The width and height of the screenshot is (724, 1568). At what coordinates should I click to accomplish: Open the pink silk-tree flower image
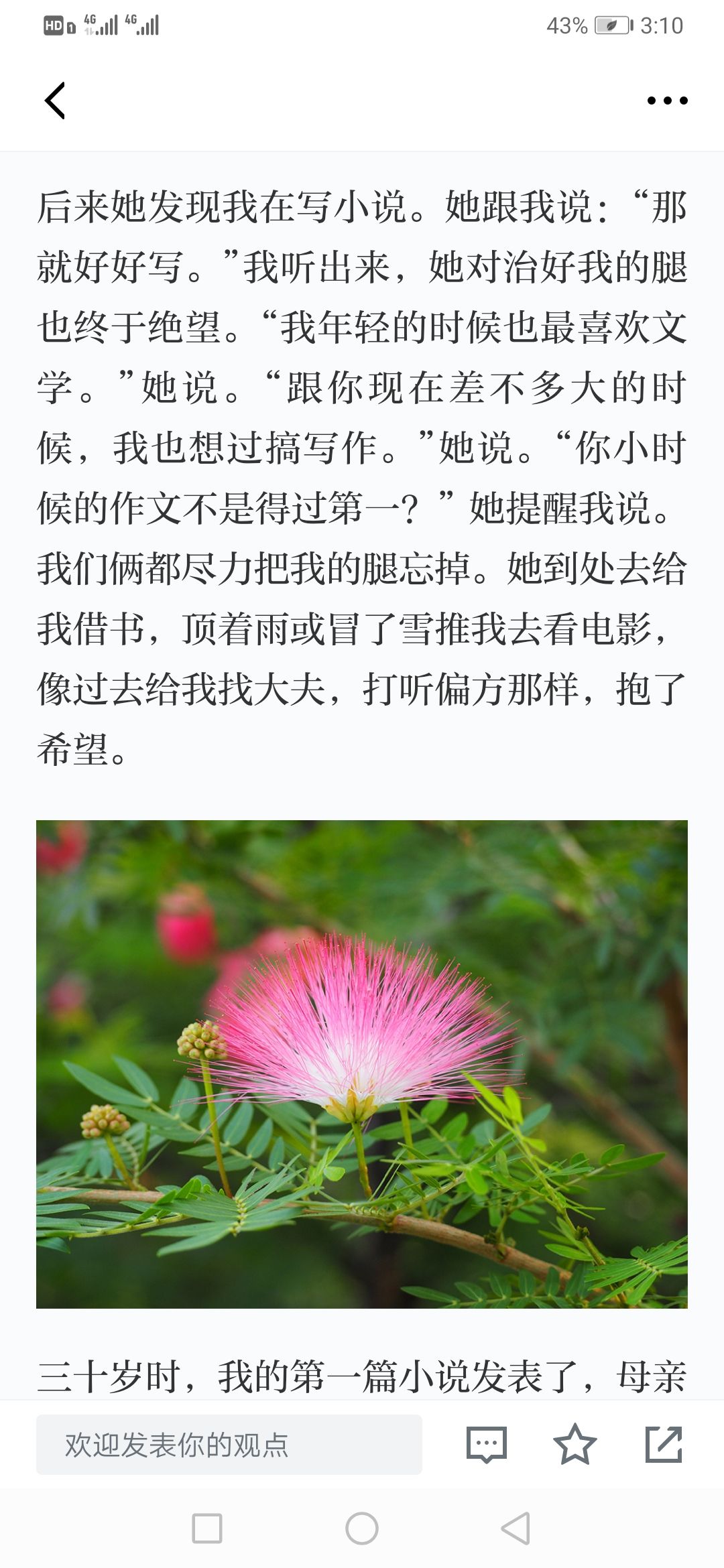[x=362, y=1064]
